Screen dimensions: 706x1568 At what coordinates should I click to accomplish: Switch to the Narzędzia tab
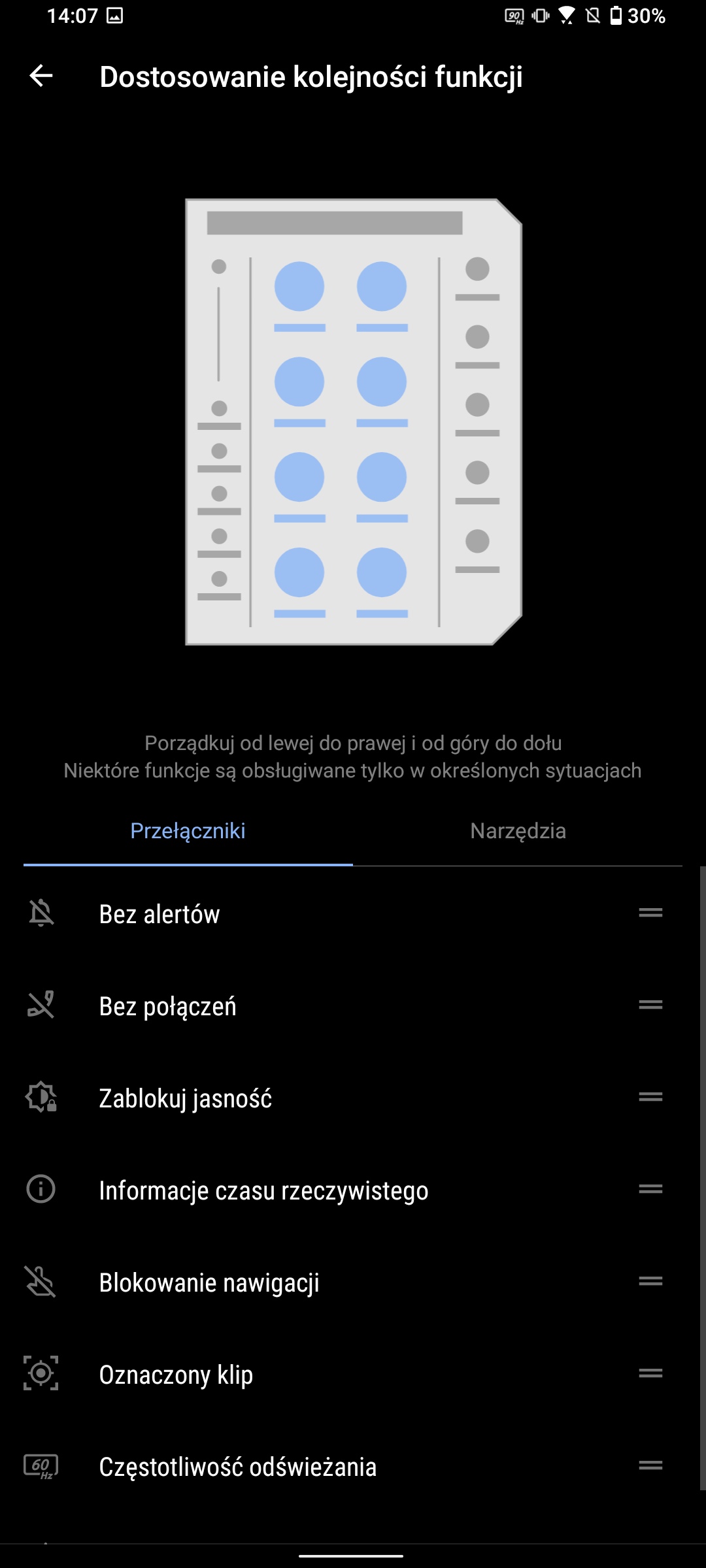518,831
